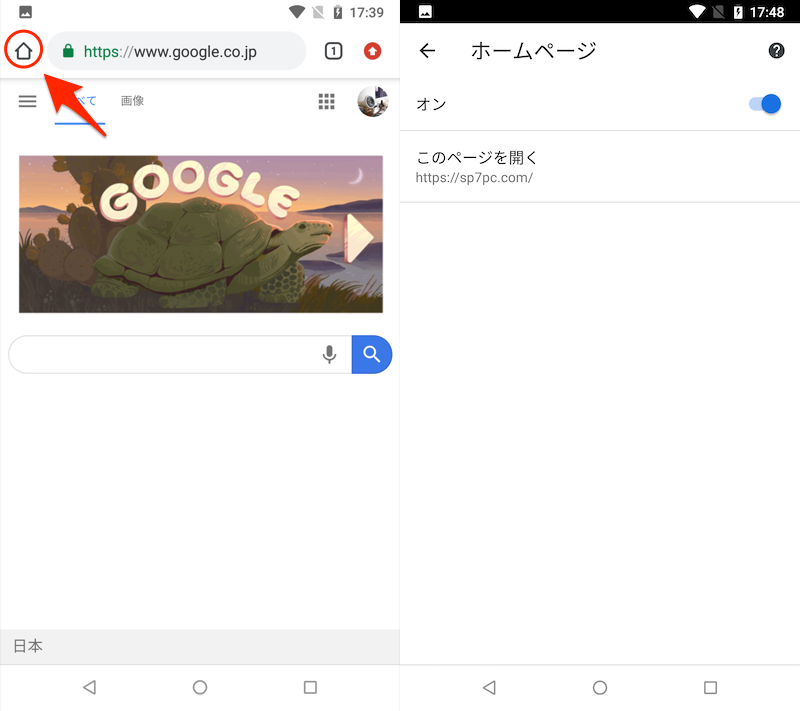Open the tab switcher showing 1 tab
The width and height of the screenshot is (800, 711).
coord(333,51)
